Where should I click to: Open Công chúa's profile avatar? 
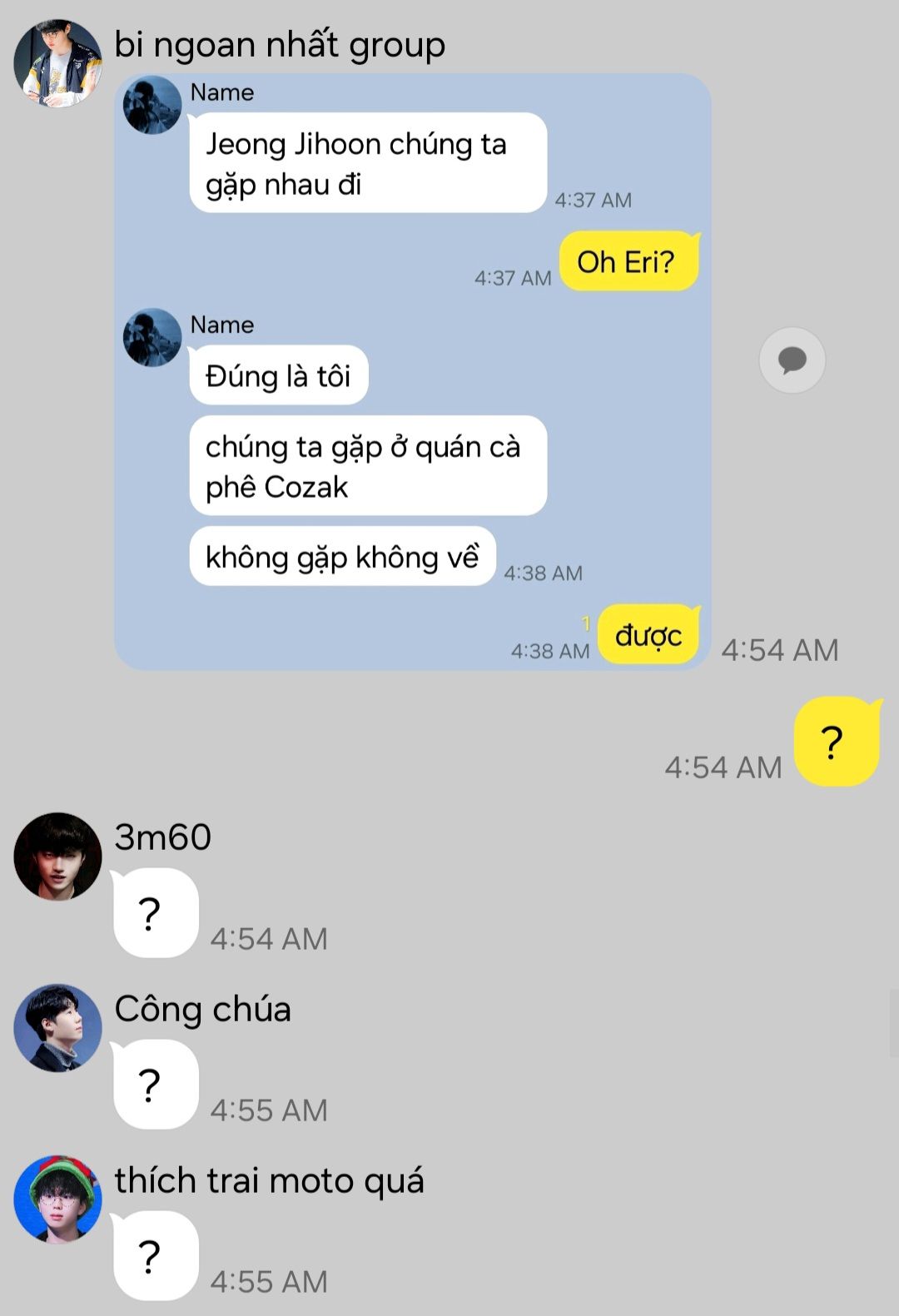coord(57,1028)
